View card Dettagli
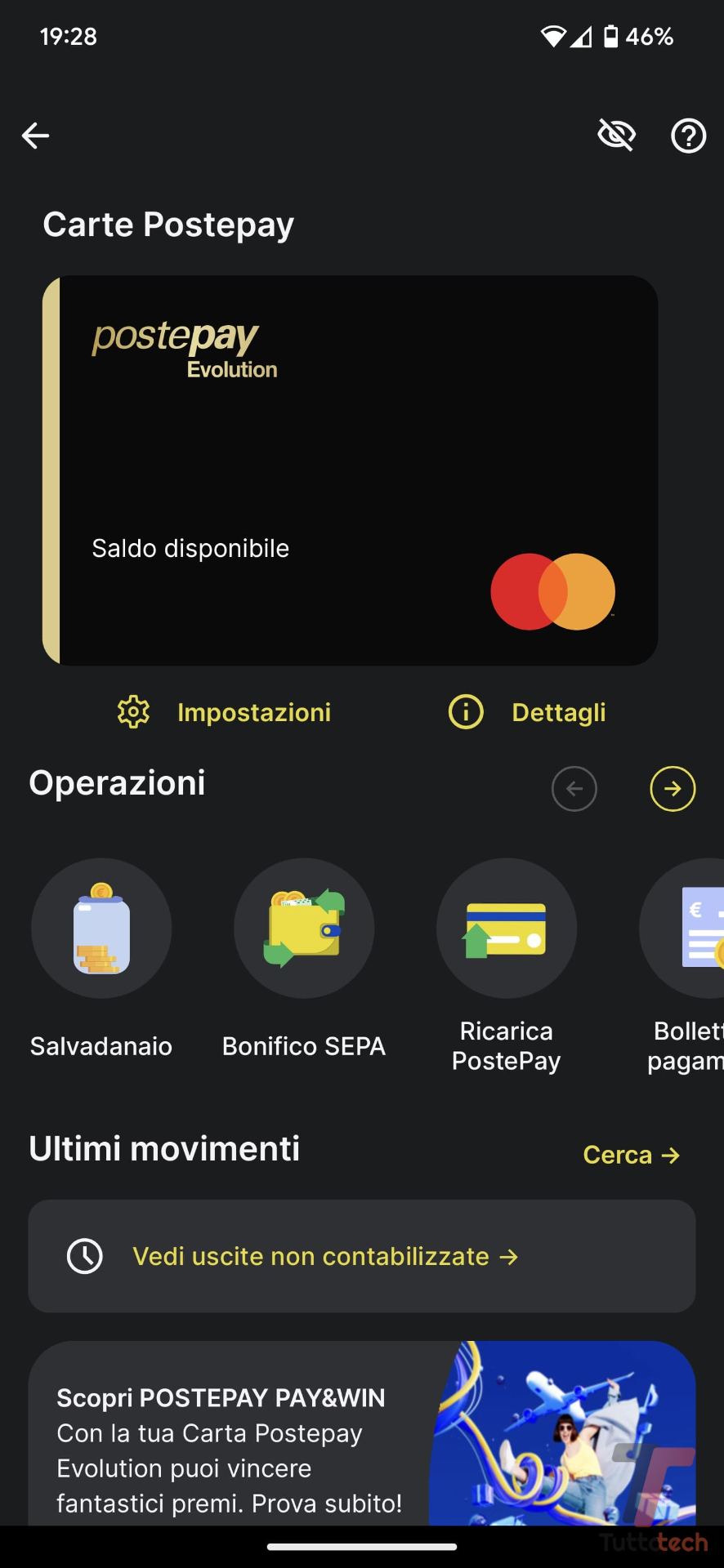Screen dimensions: 724x1568 point(528,712)
